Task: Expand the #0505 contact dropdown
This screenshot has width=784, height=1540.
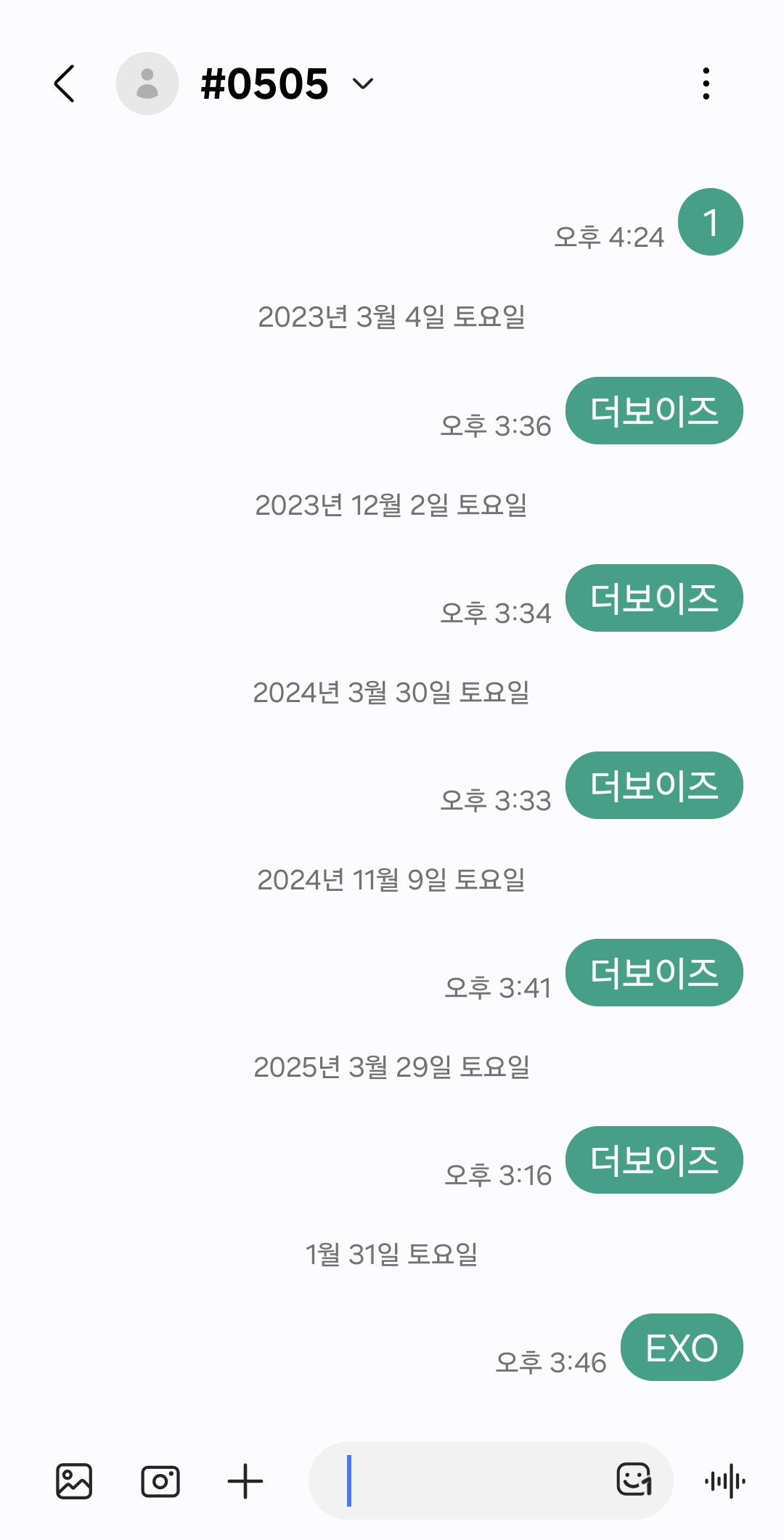Action: [x=363, y=83]
